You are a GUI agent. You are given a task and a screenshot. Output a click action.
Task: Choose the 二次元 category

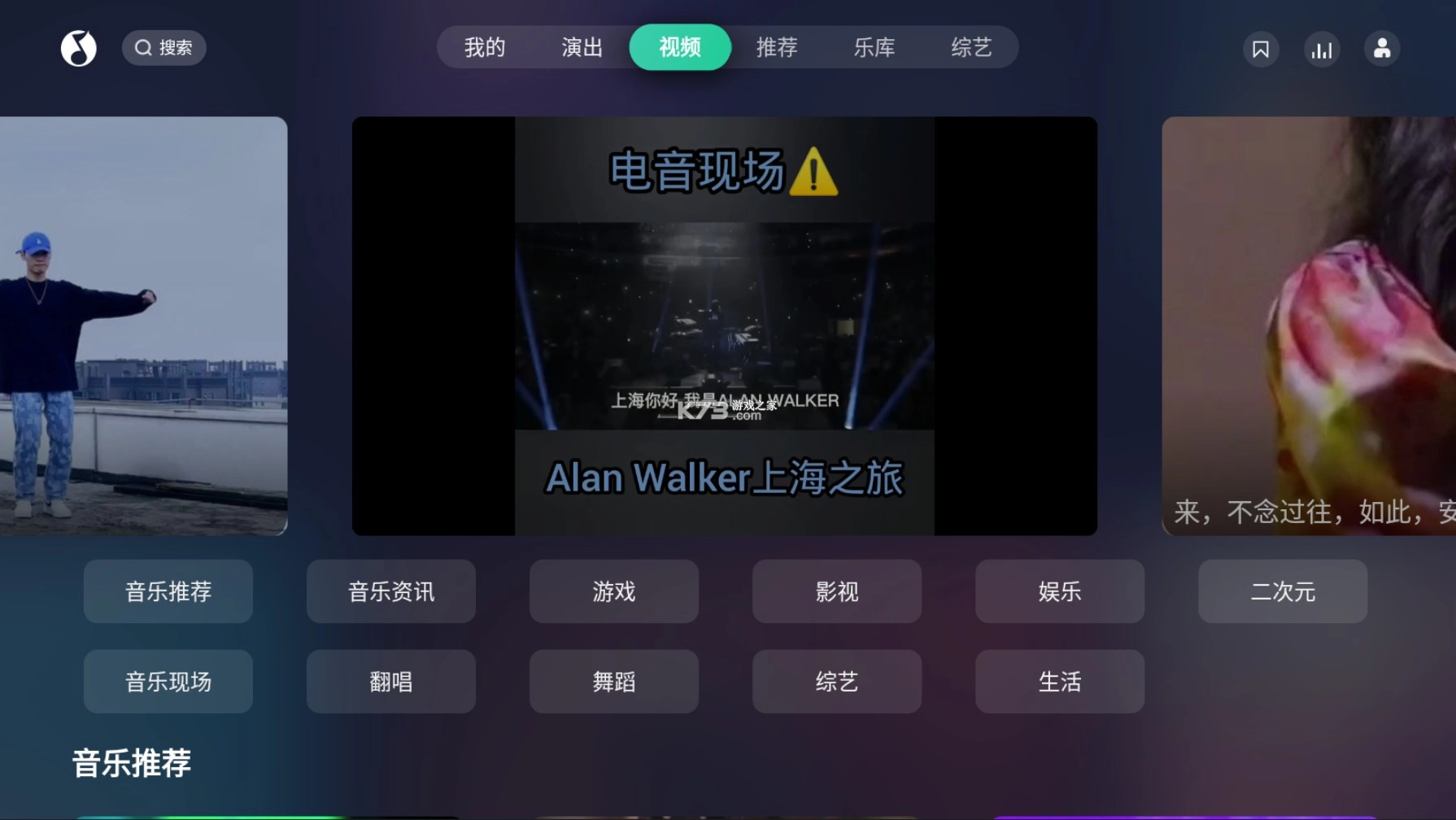pyautogui.click(x=1283, y=591)
